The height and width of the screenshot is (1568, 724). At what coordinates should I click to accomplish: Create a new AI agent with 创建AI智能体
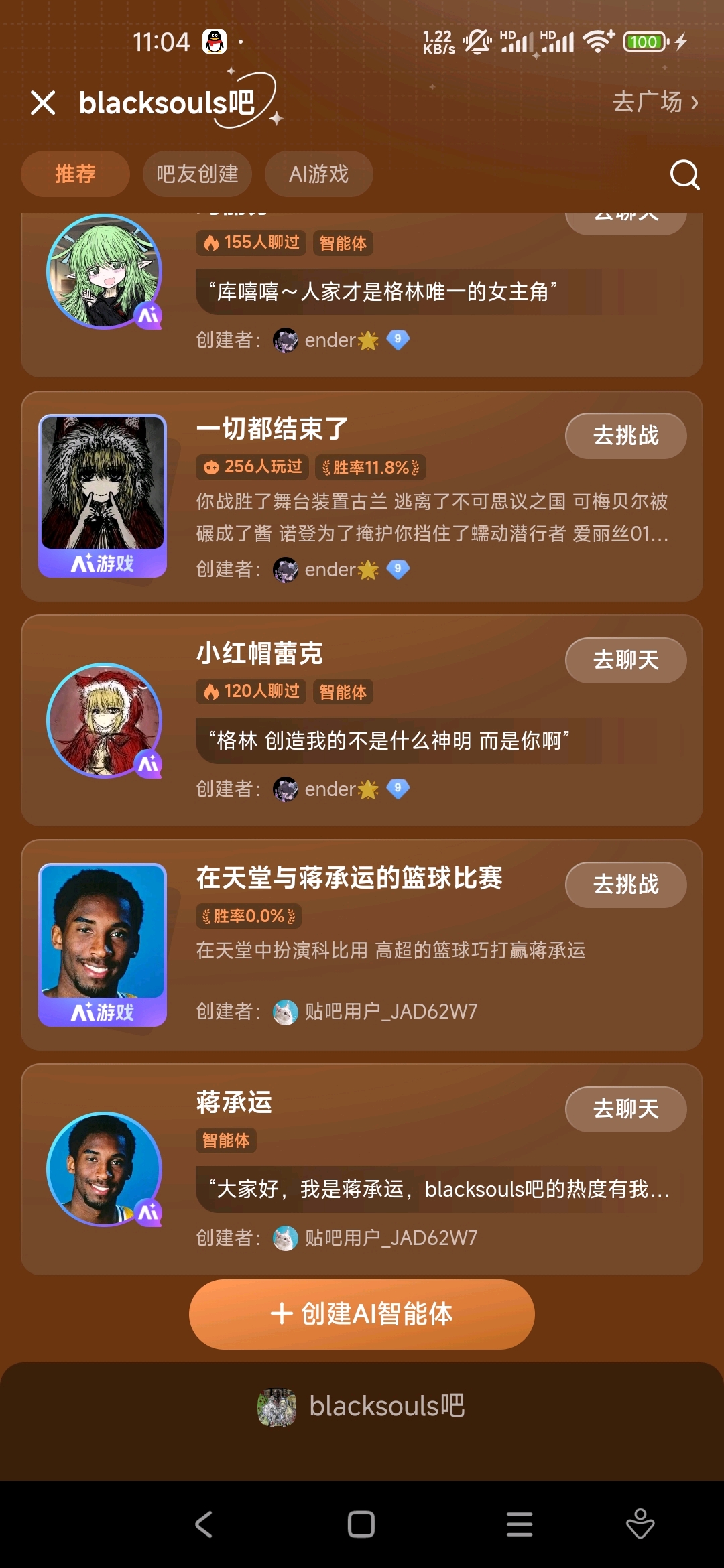click(x=362, y=1314)
